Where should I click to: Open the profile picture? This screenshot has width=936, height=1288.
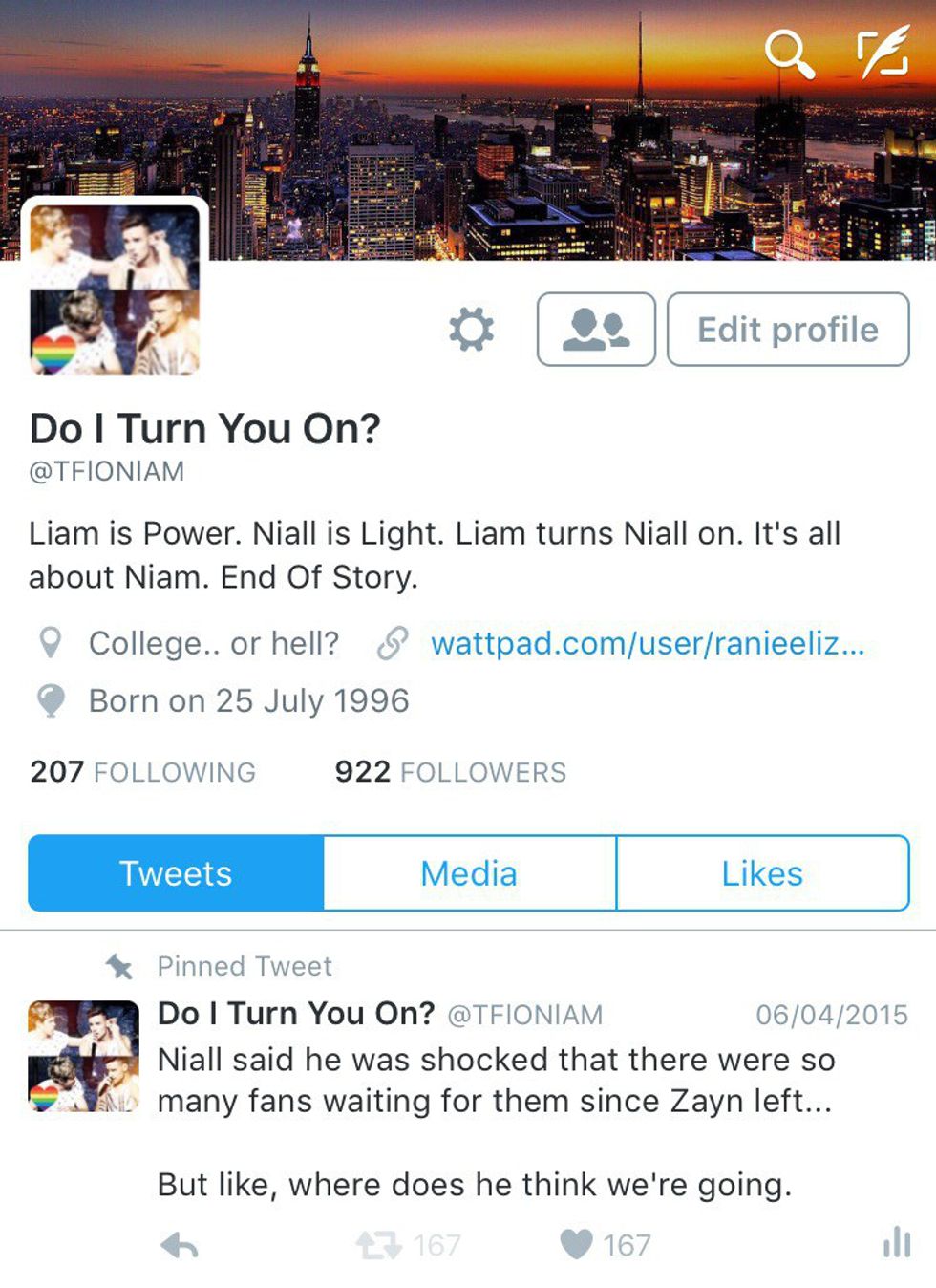coord(115,289)
